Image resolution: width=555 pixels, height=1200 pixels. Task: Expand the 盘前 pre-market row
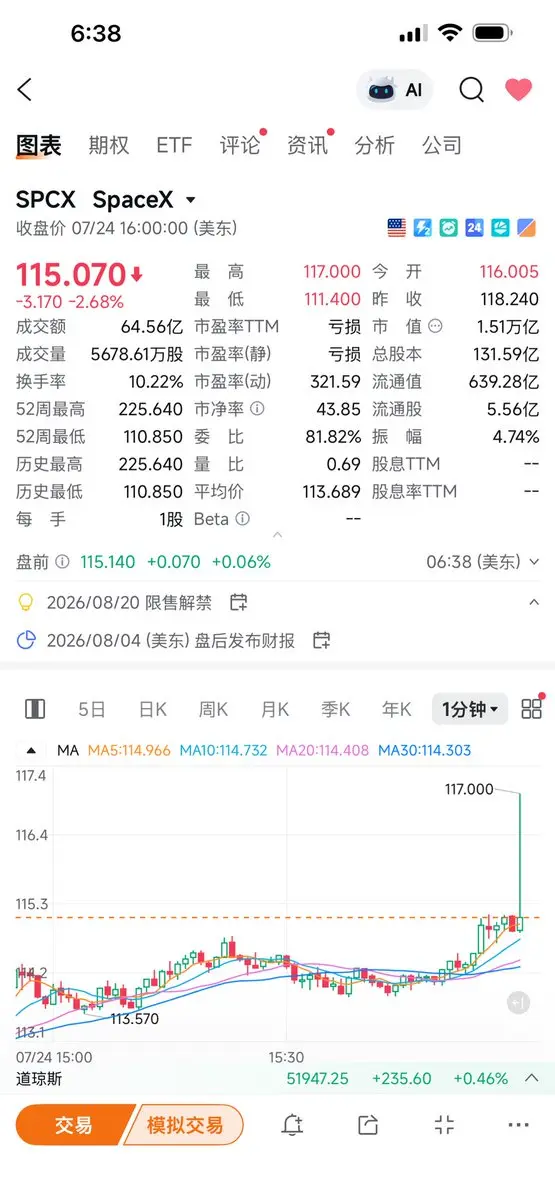point(277,562)
